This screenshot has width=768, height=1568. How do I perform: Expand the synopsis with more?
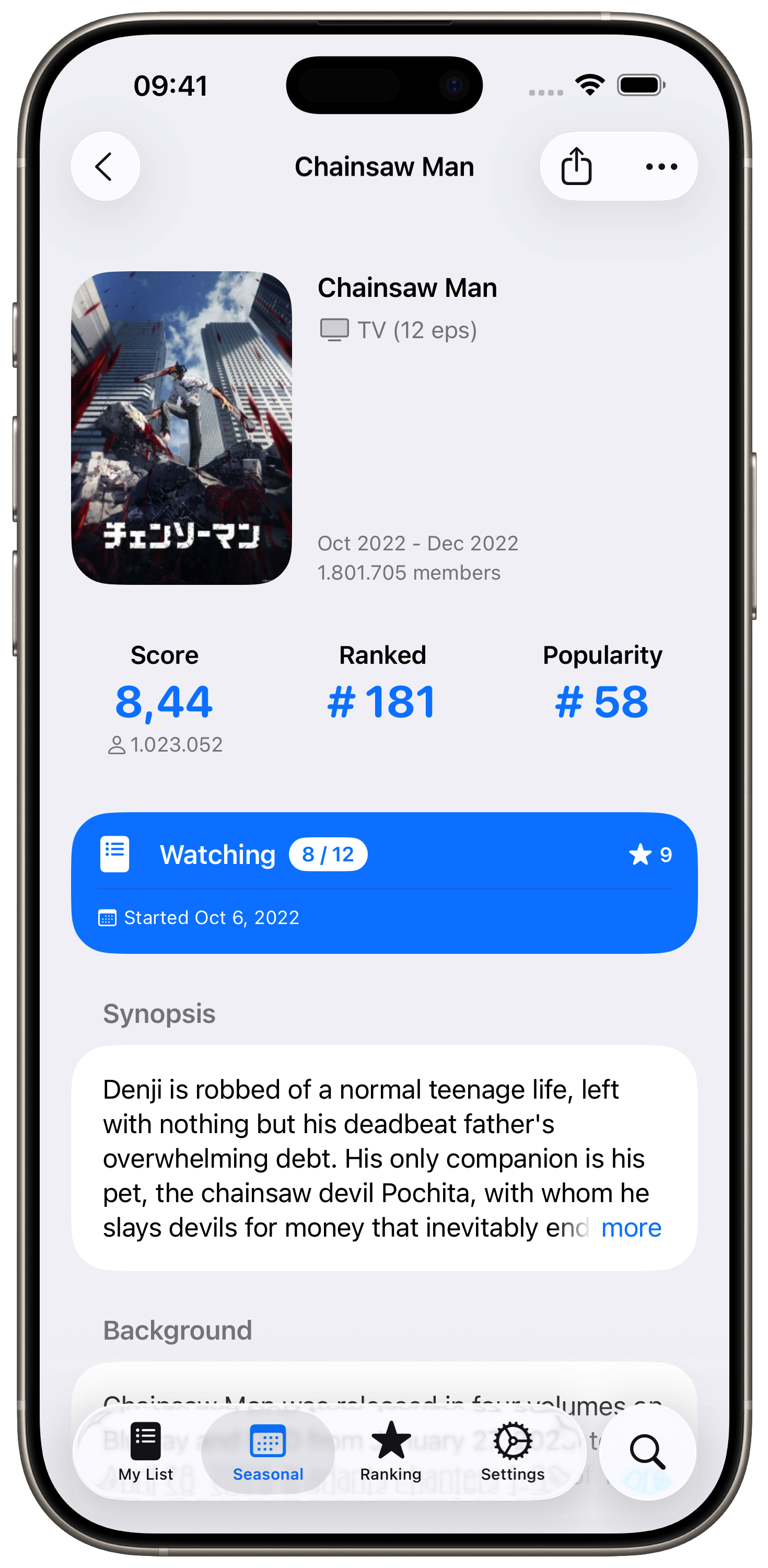tap(631, 1228)
